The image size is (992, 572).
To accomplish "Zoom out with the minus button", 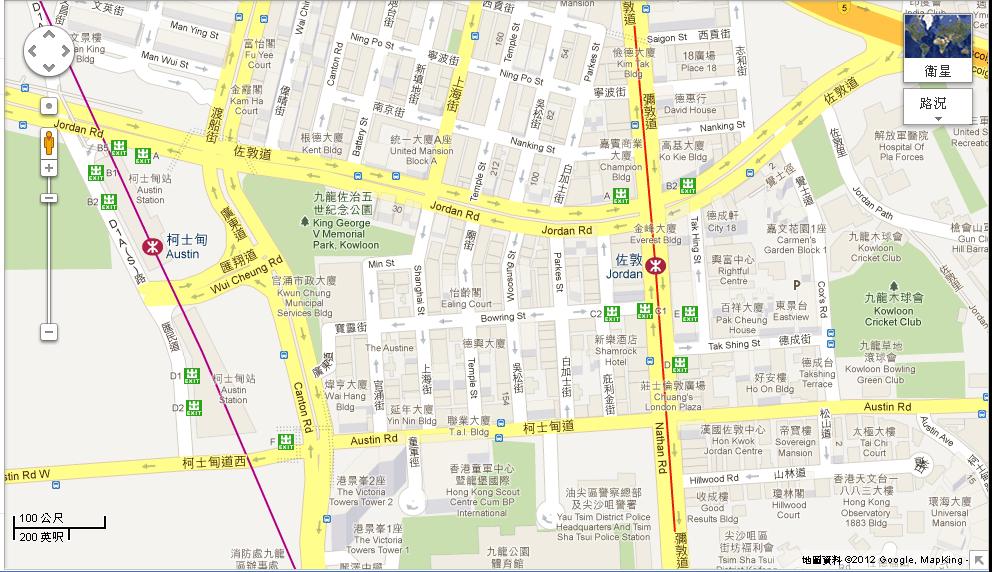I will click(x=48, y=330).
